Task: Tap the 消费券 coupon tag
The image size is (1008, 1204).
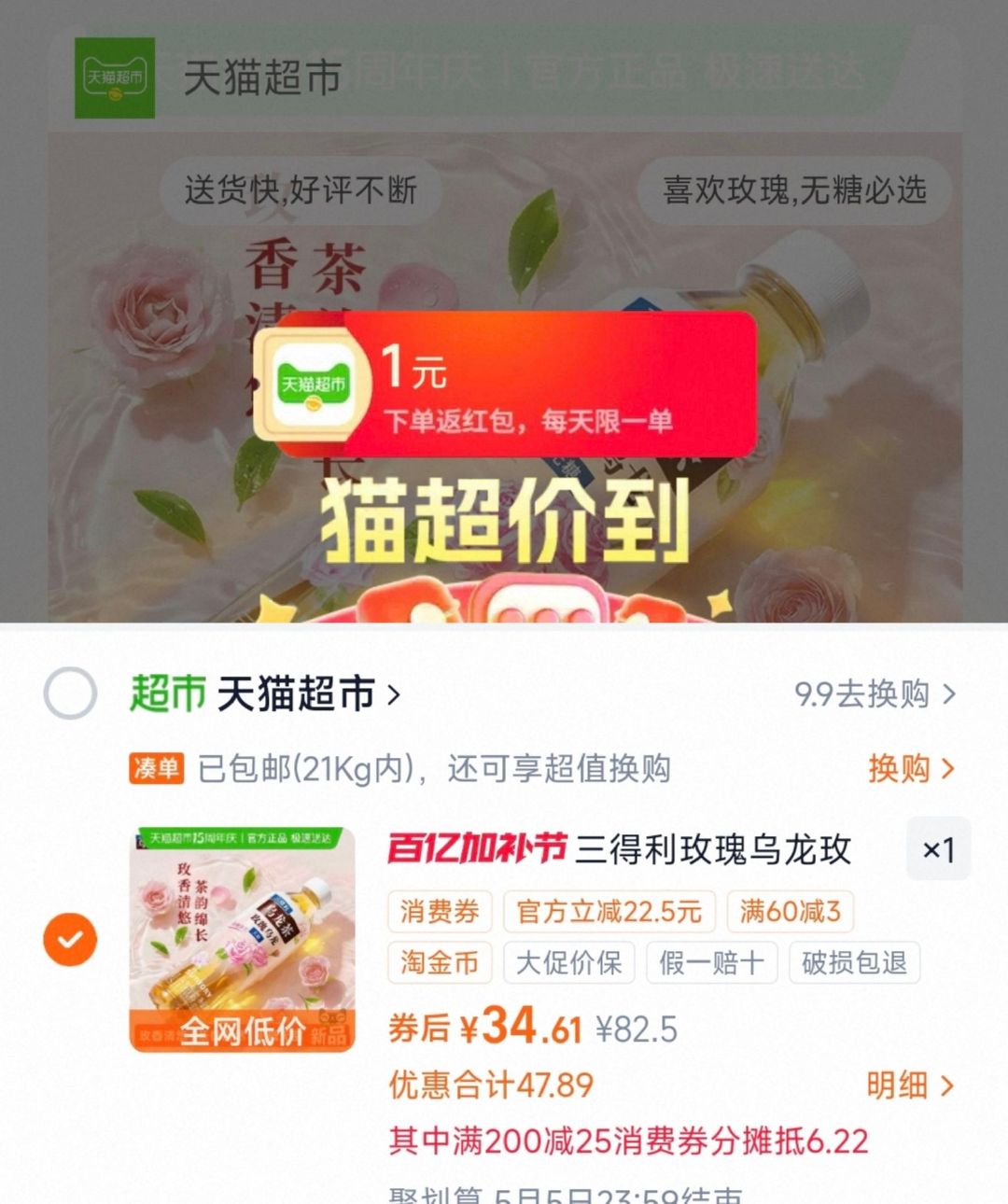Action: pos(440,911)
